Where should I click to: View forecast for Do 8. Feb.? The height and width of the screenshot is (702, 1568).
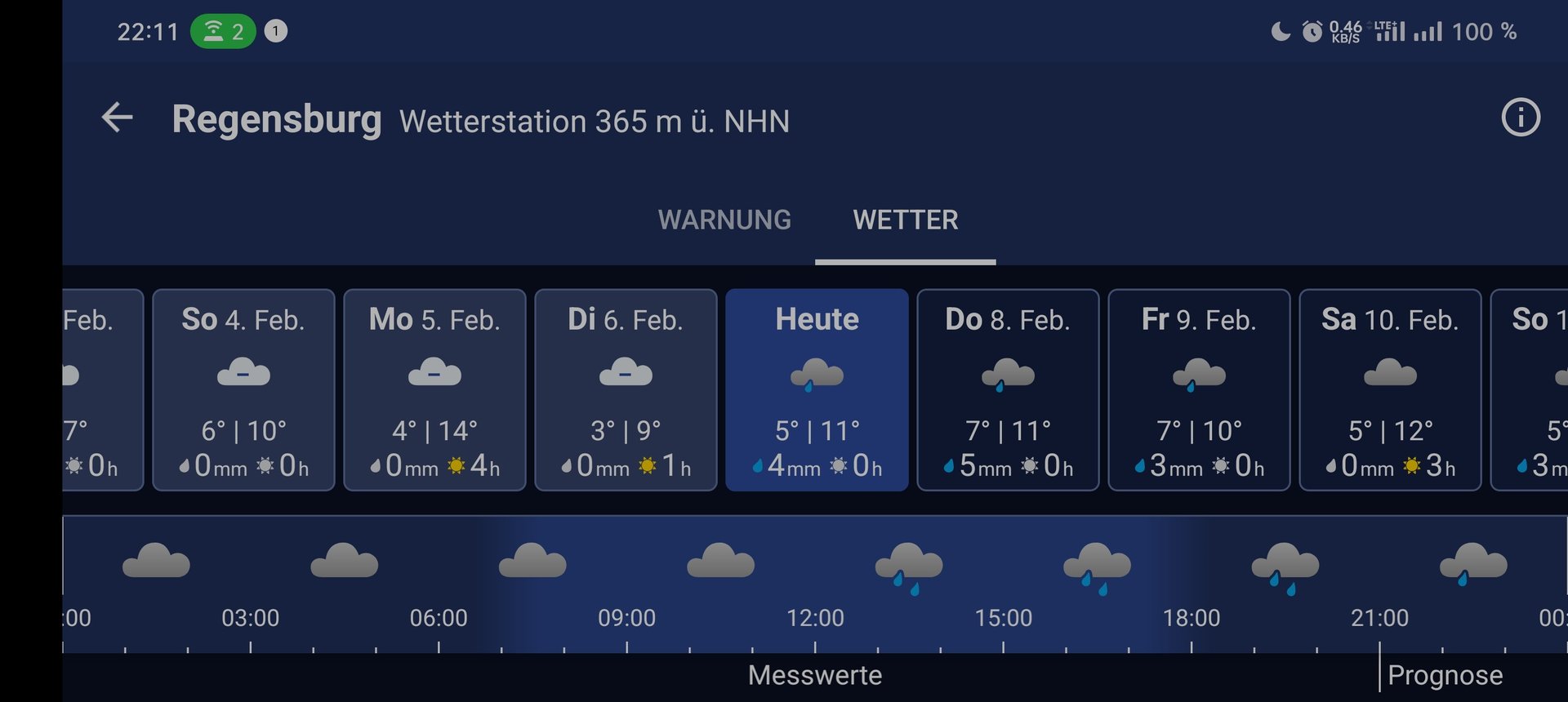coord(1008,389)
